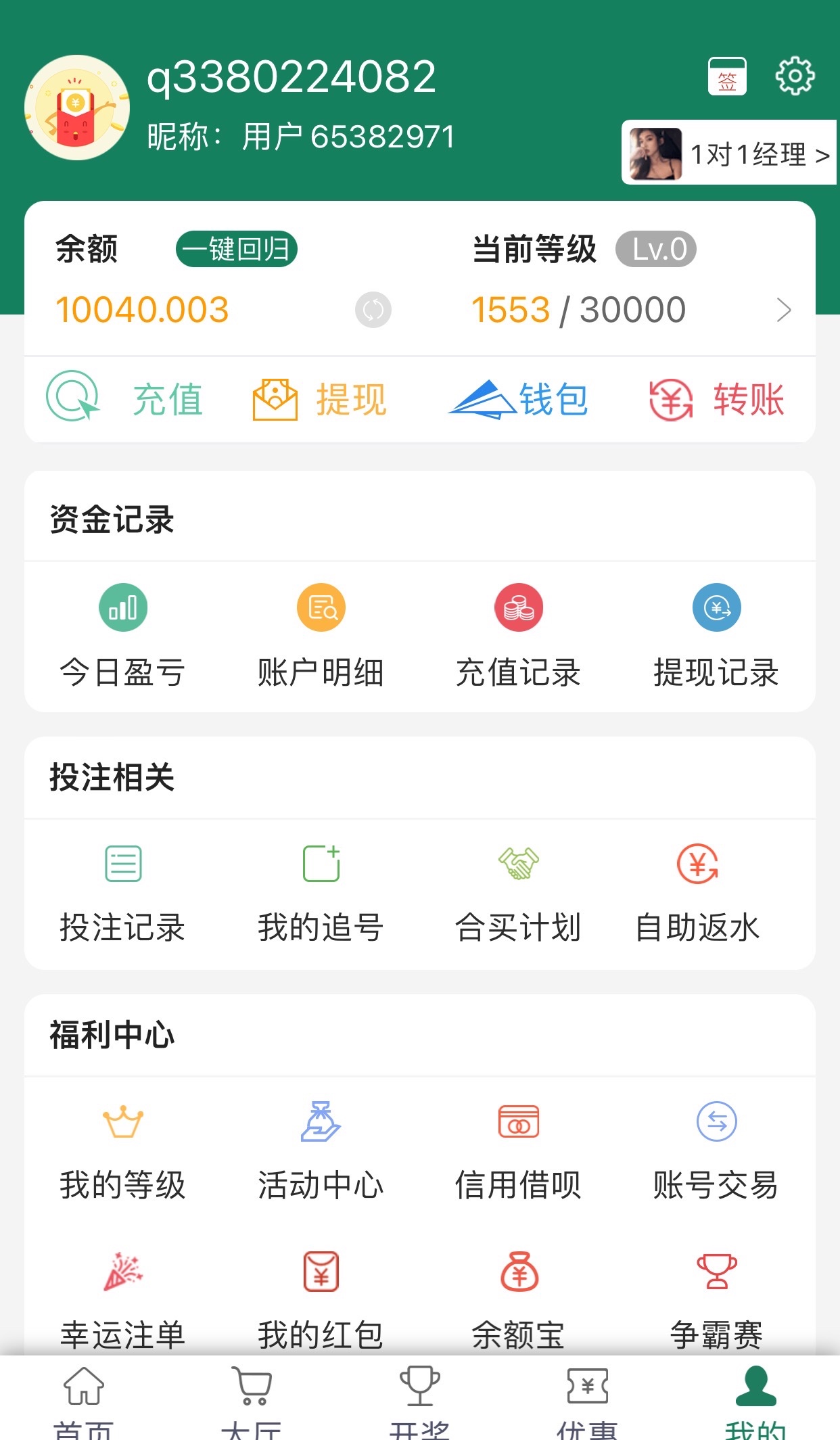Expand current level details chevron
The image size is (840, 1440).
(783, 310)
